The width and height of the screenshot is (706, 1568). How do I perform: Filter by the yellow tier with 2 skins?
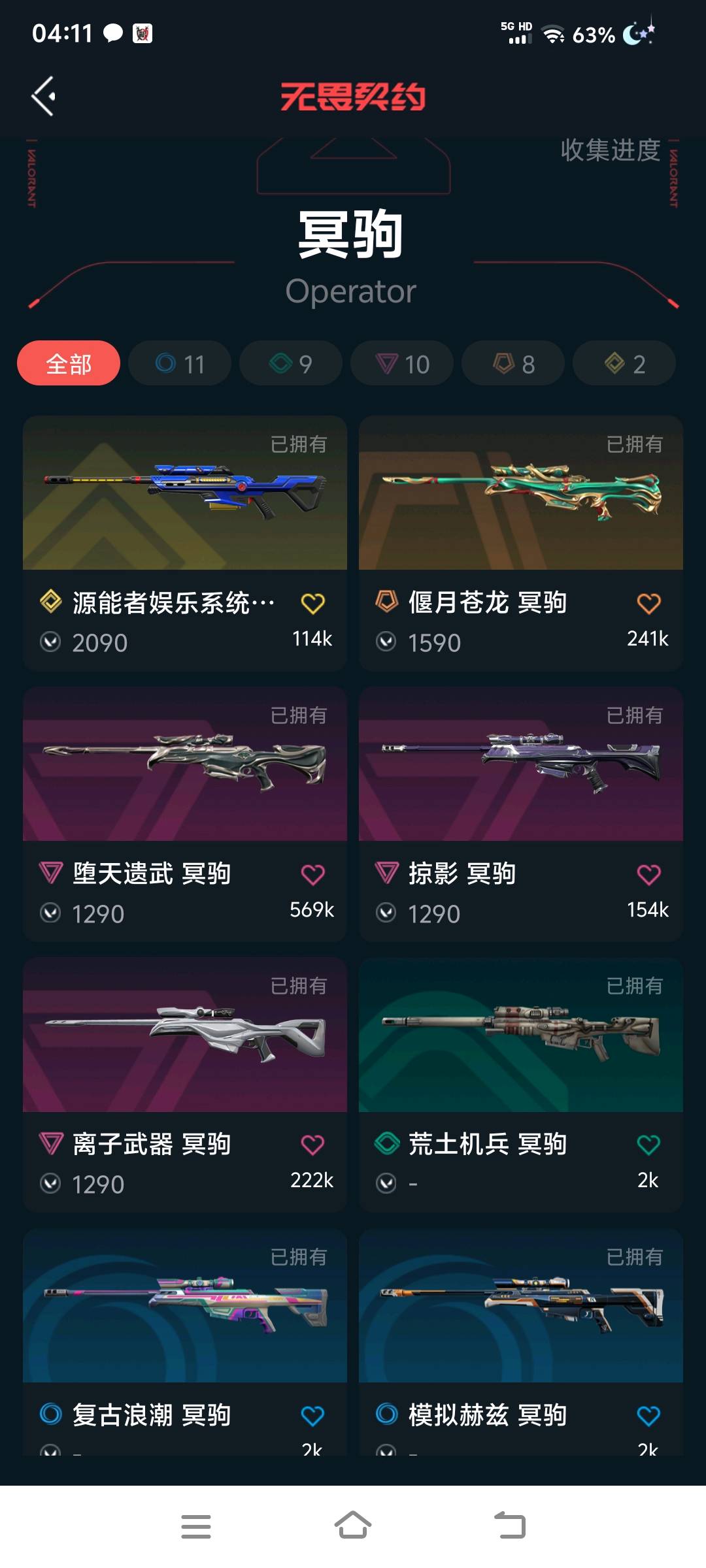click(x=624, y=363)
